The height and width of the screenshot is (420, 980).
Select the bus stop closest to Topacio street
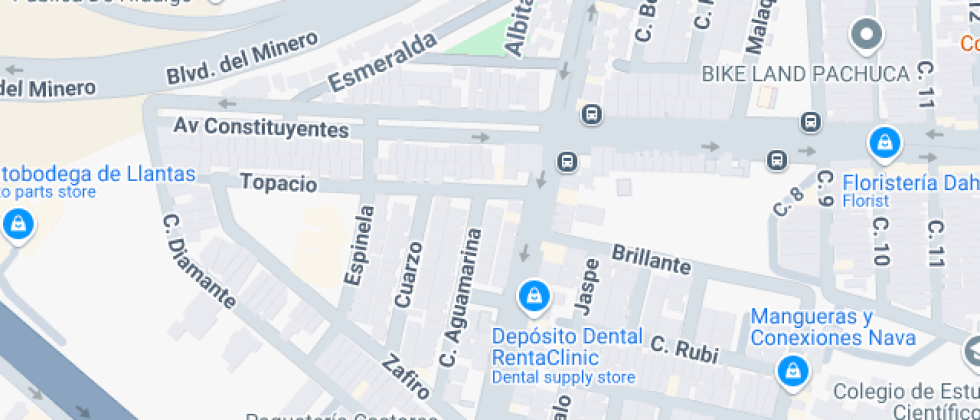(x=567, y=162)
